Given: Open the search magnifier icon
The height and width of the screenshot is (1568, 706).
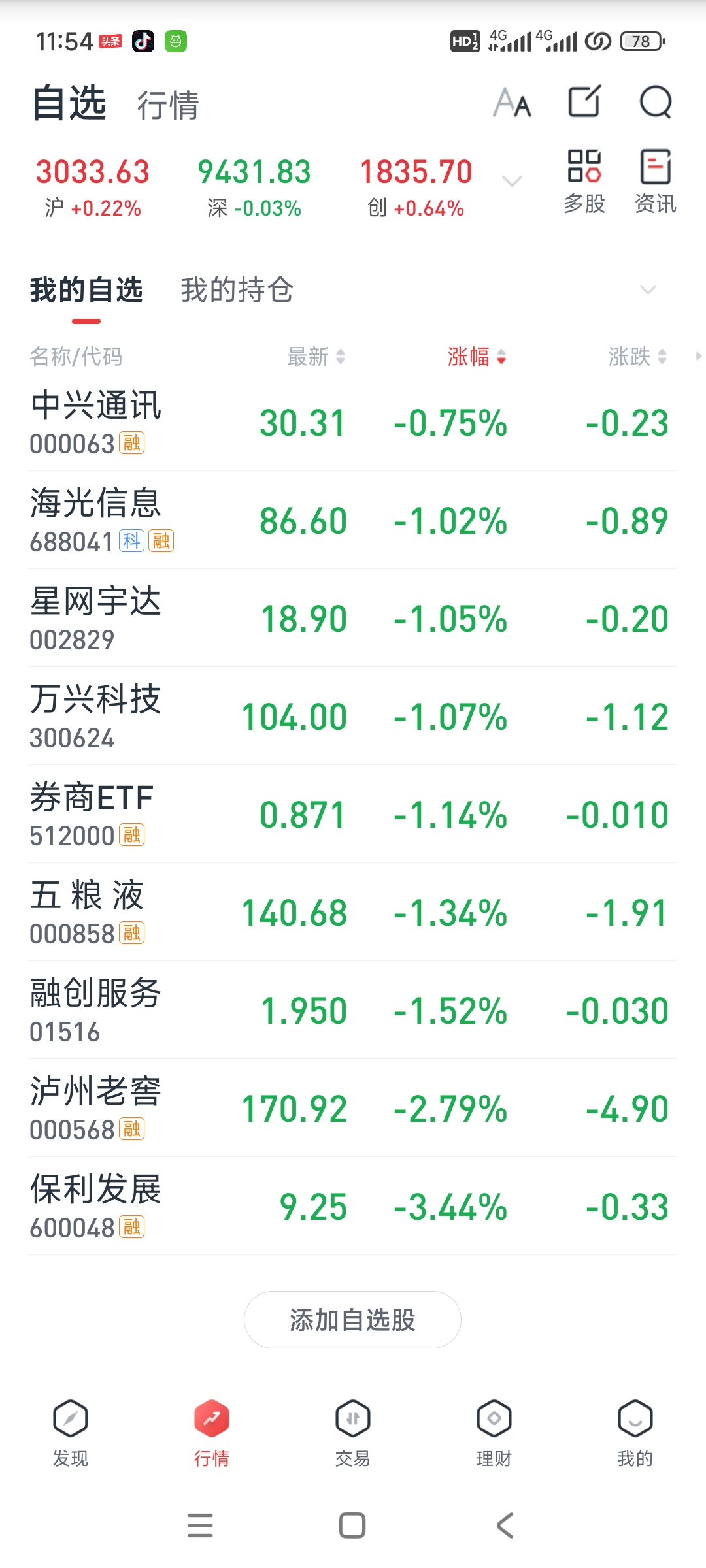Looking at the screenshot, I should point(655,103).
